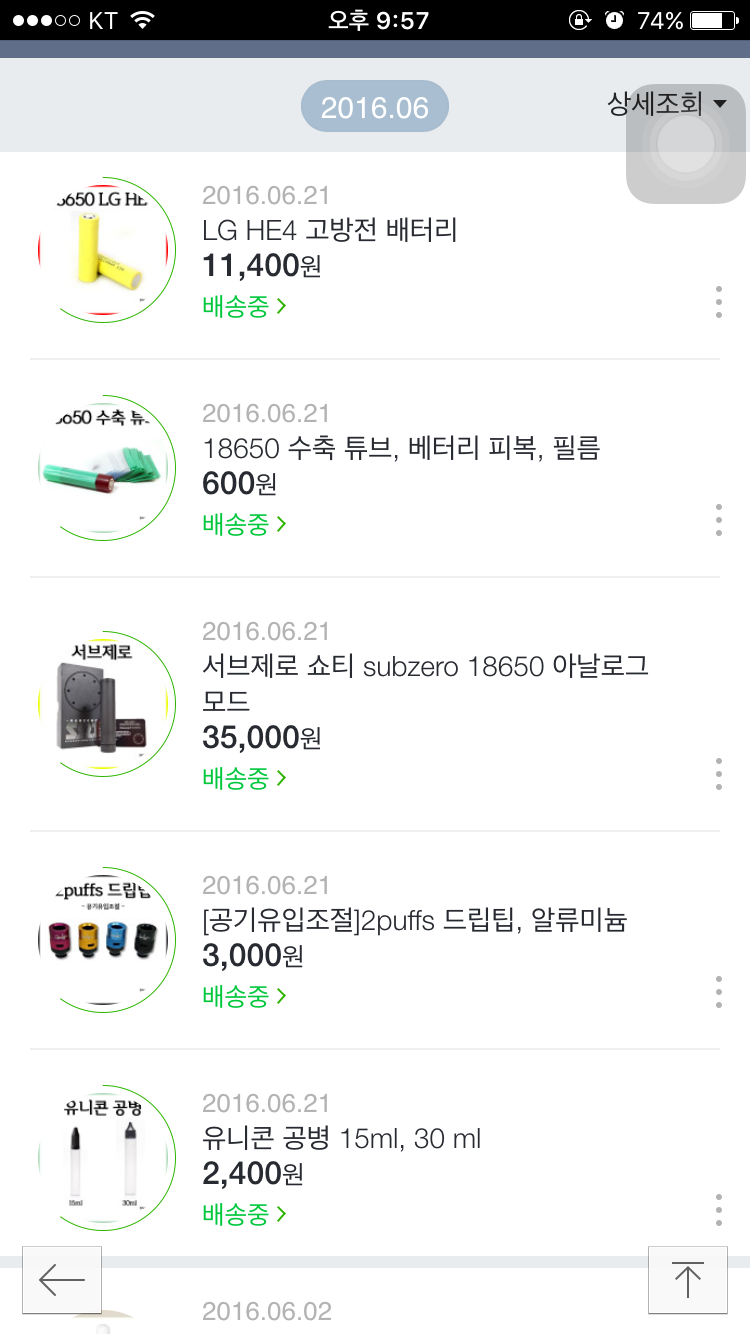The image size is (750, 1334).
Task: Tap the 2016.06 month chip
Action: click(x=374, y=107)
